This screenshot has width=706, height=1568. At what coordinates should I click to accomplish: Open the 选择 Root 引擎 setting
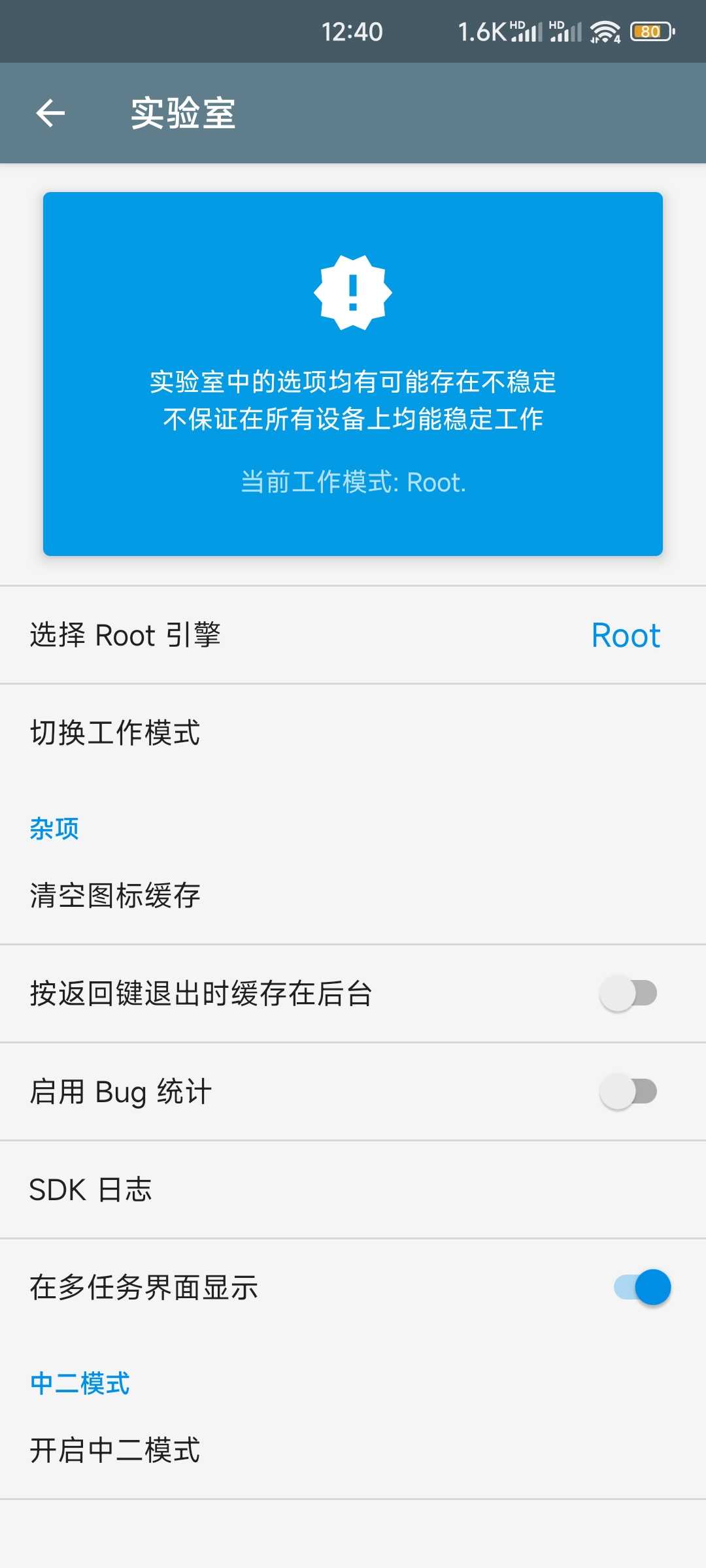click(353, 635)
